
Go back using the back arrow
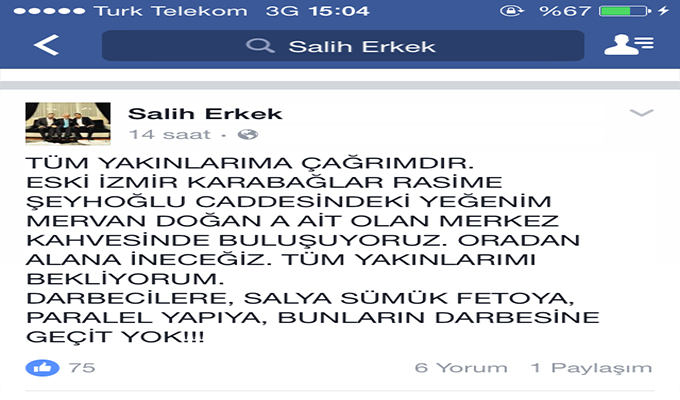(46, 46)
